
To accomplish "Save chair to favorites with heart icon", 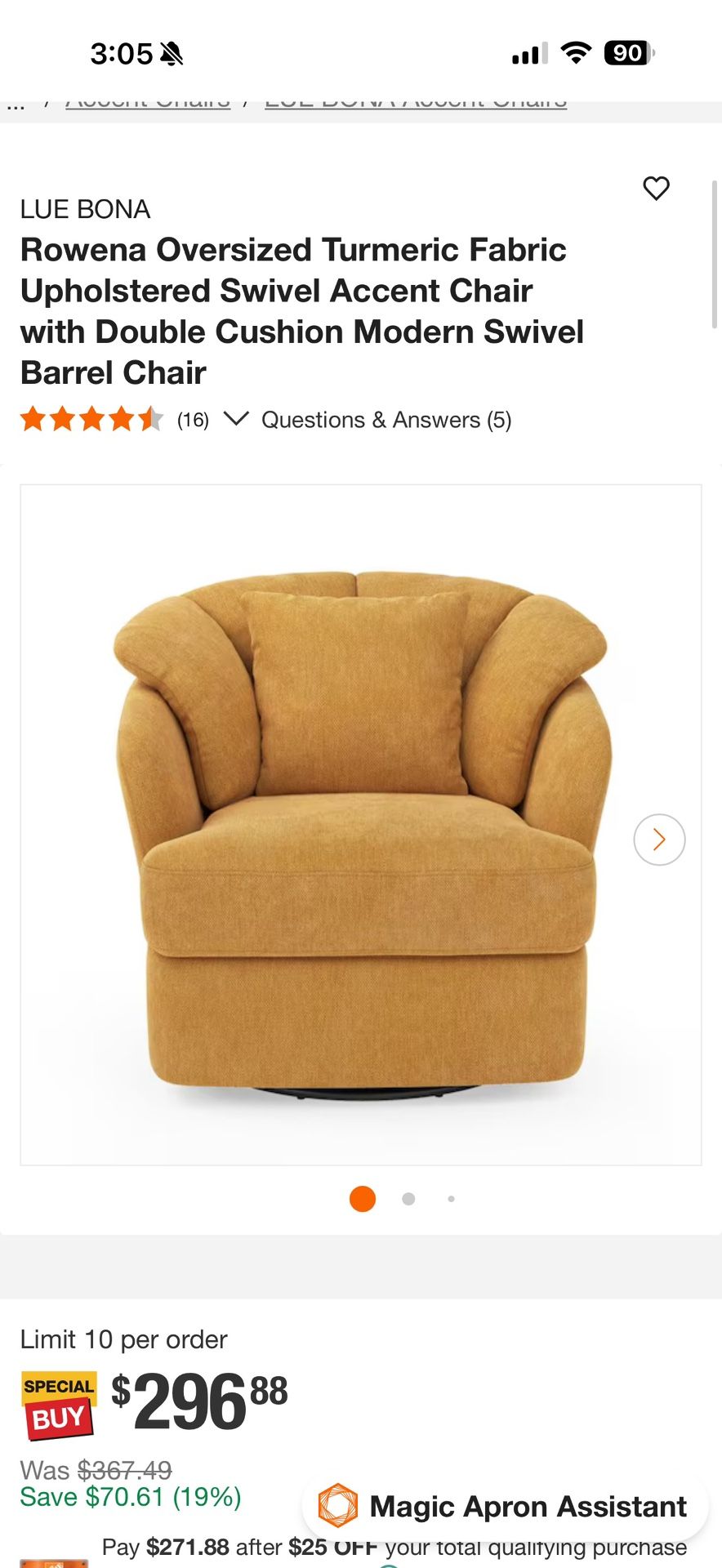I will [656, 189].
